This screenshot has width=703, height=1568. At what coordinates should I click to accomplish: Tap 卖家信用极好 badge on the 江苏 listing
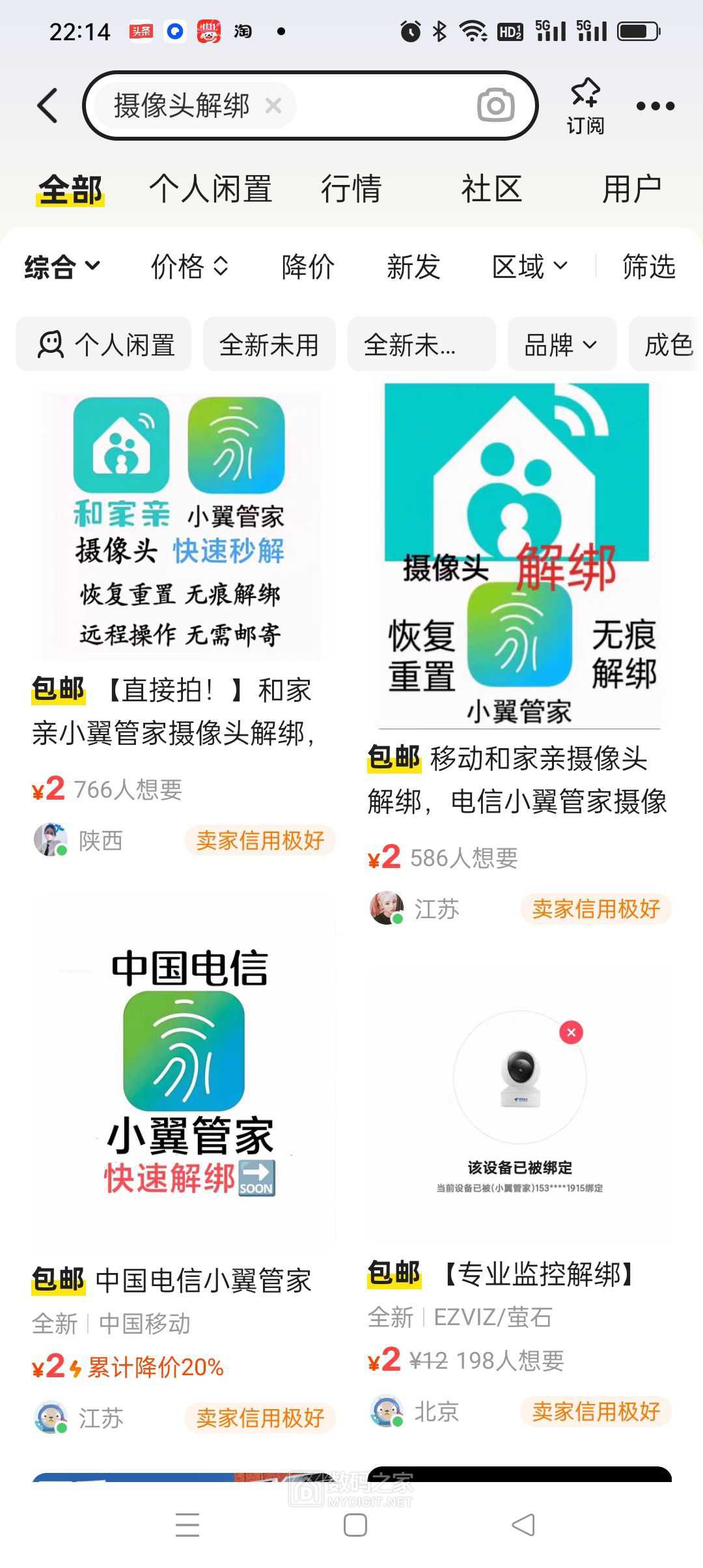click(596, 909)
